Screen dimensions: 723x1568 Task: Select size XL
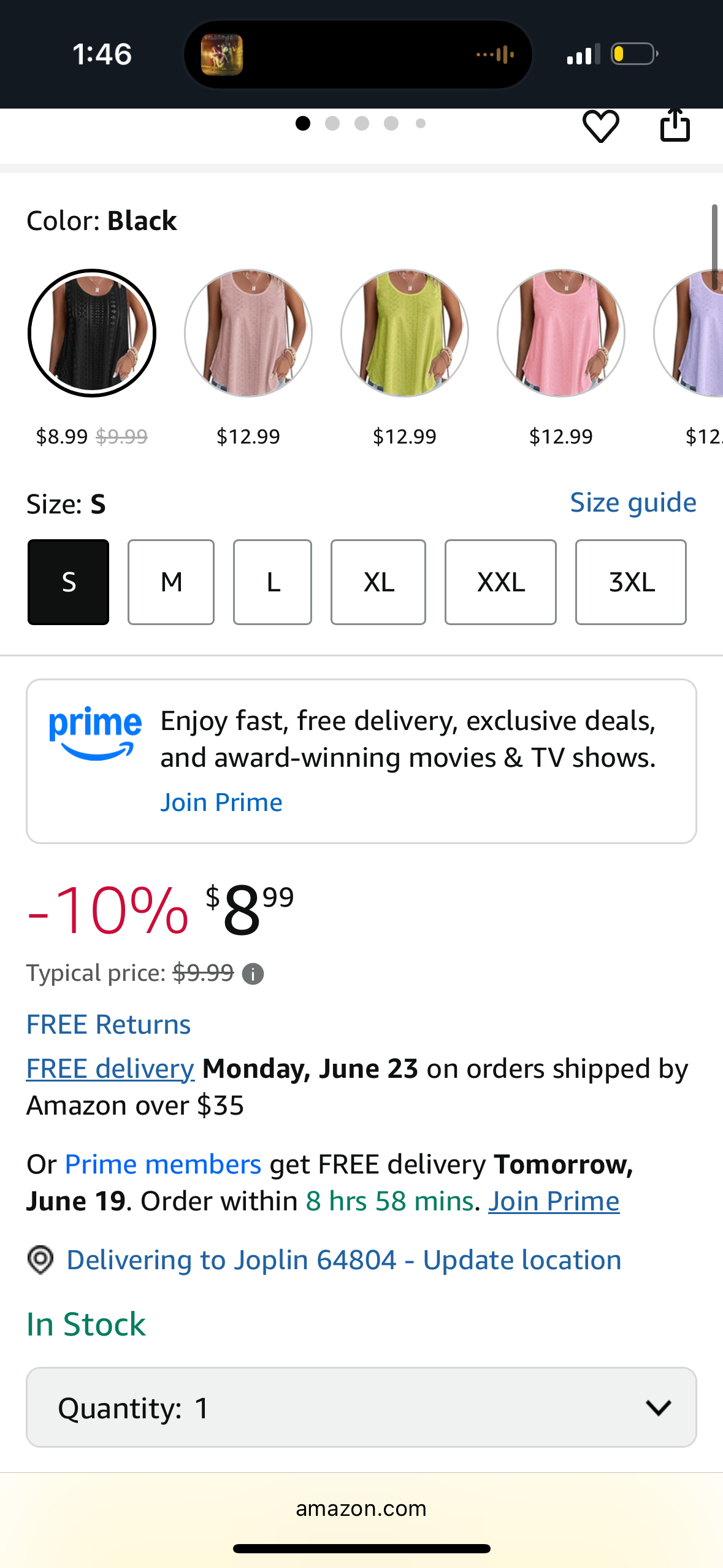pyautogui.click(x=378, y=582)
